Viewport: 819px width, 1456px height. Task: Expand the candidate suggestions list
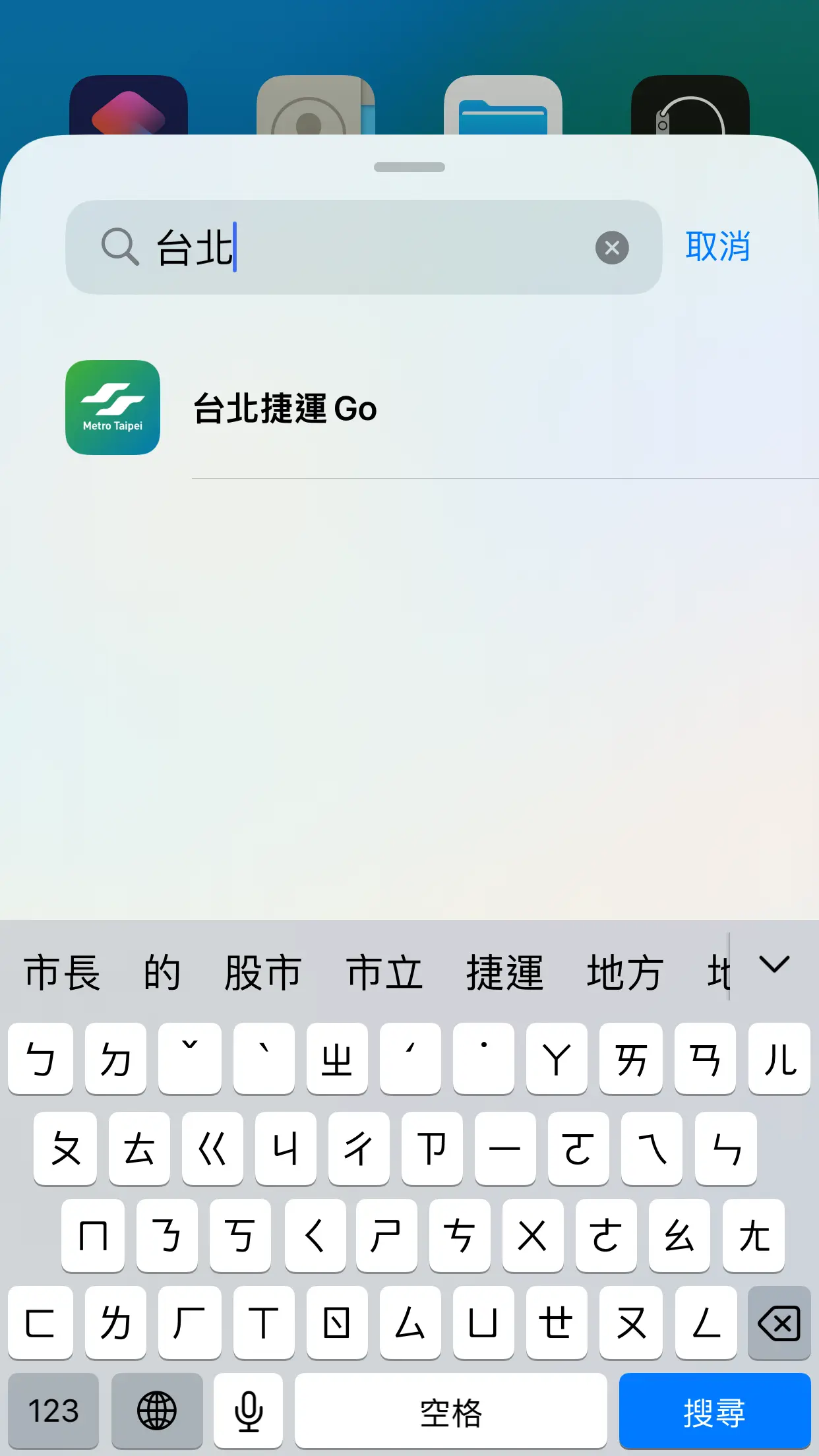coord(773,965)
